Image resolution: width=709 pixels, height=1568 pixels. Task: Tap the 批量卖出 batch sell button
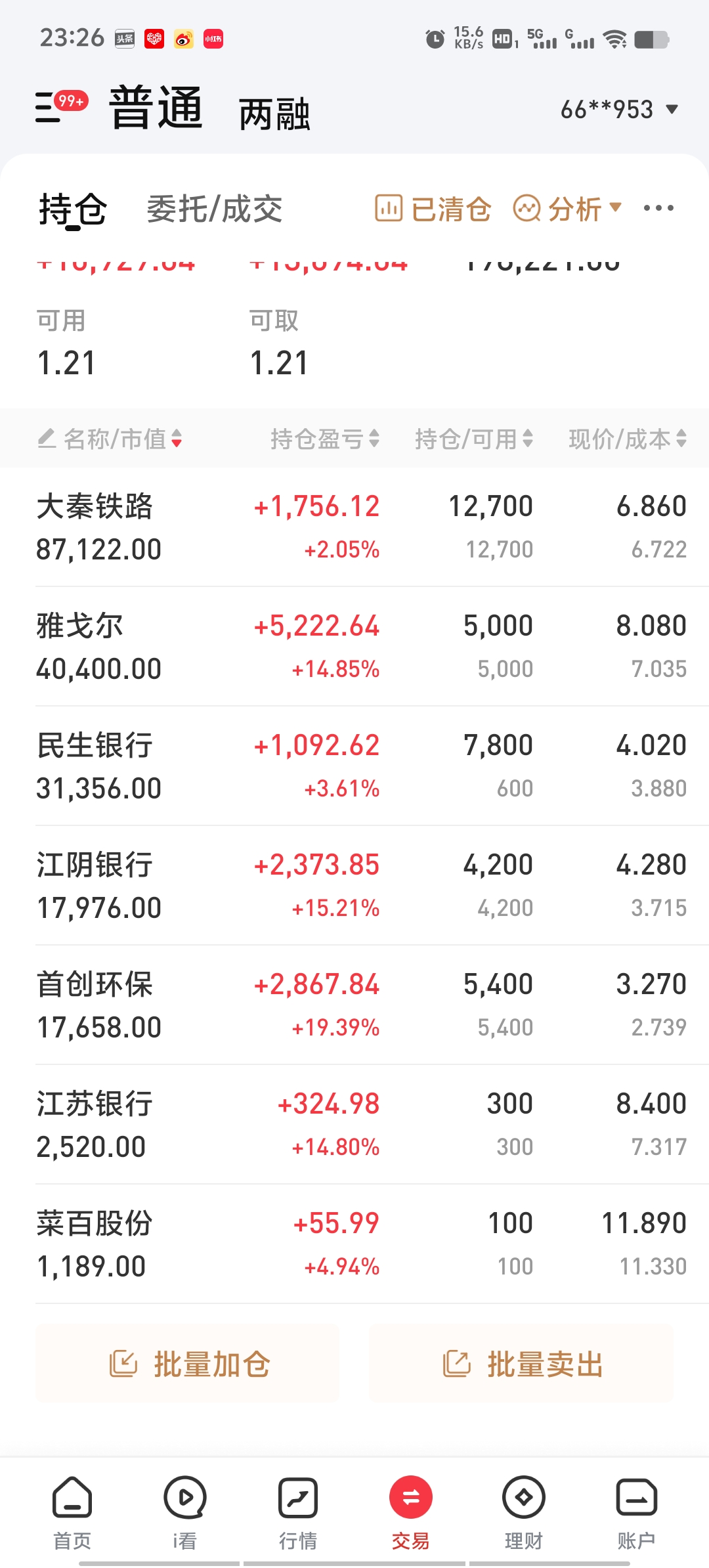click(521, 1364)
